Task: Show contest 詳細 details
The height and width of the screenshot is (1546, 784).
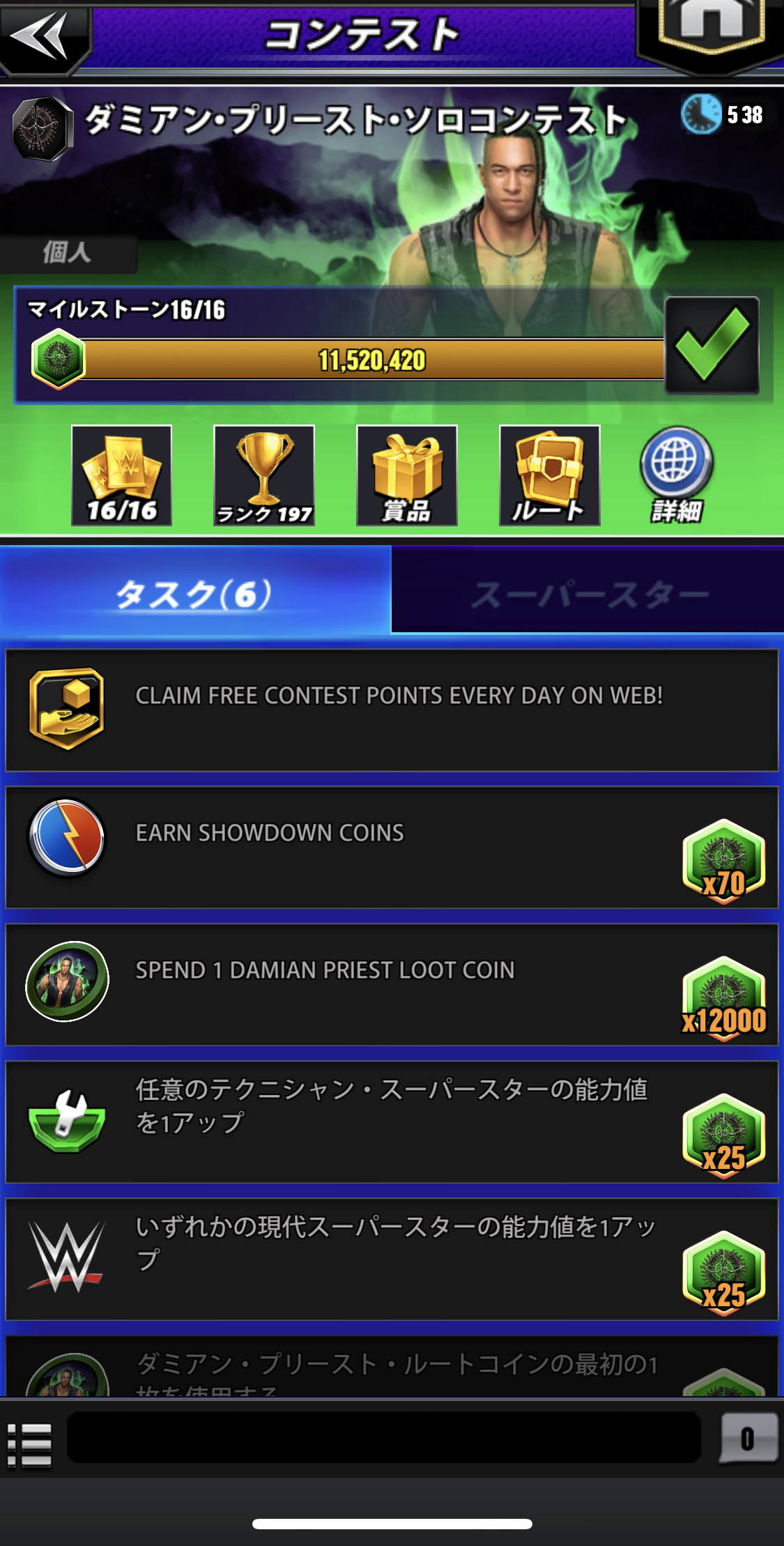Action: point(676,475)
